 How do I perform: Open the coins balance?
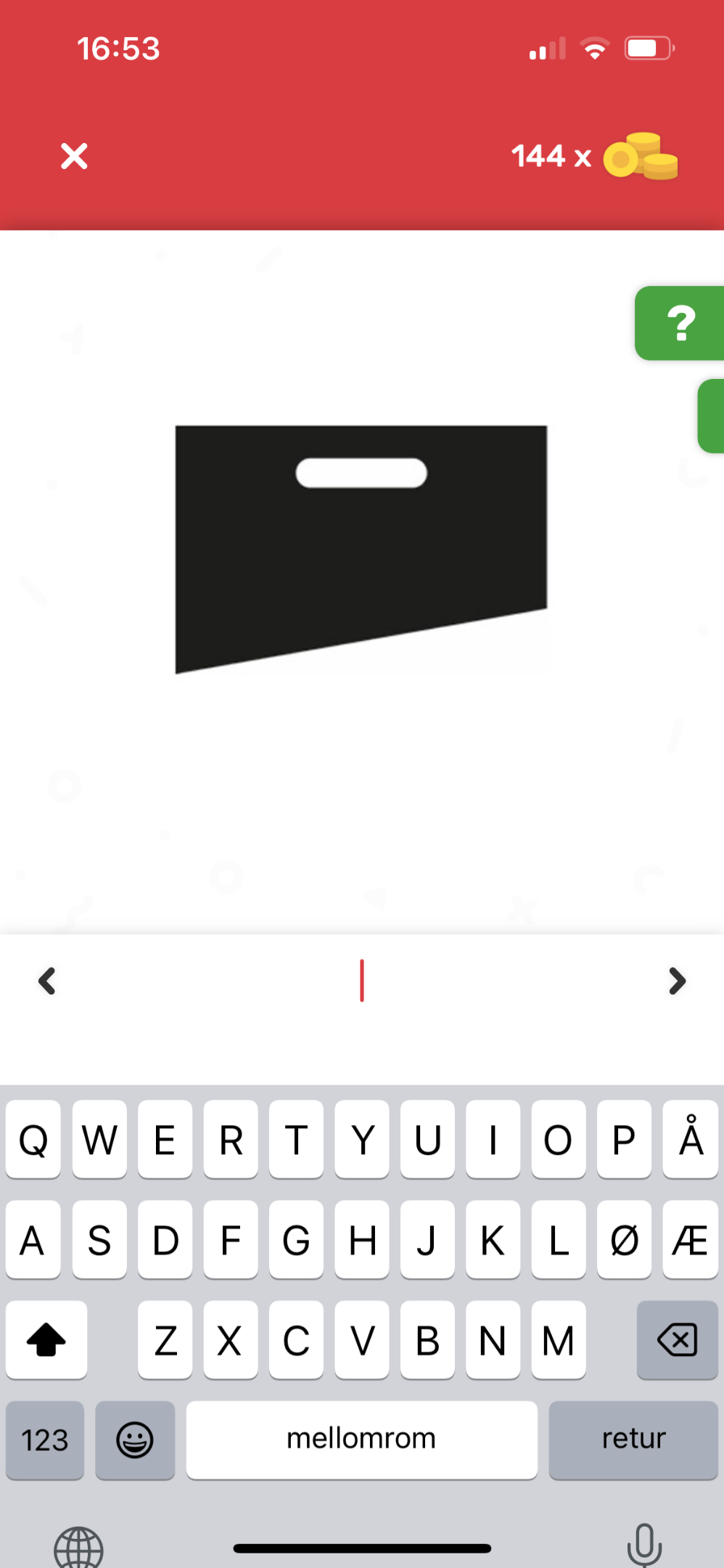click(x=594, y=156)
